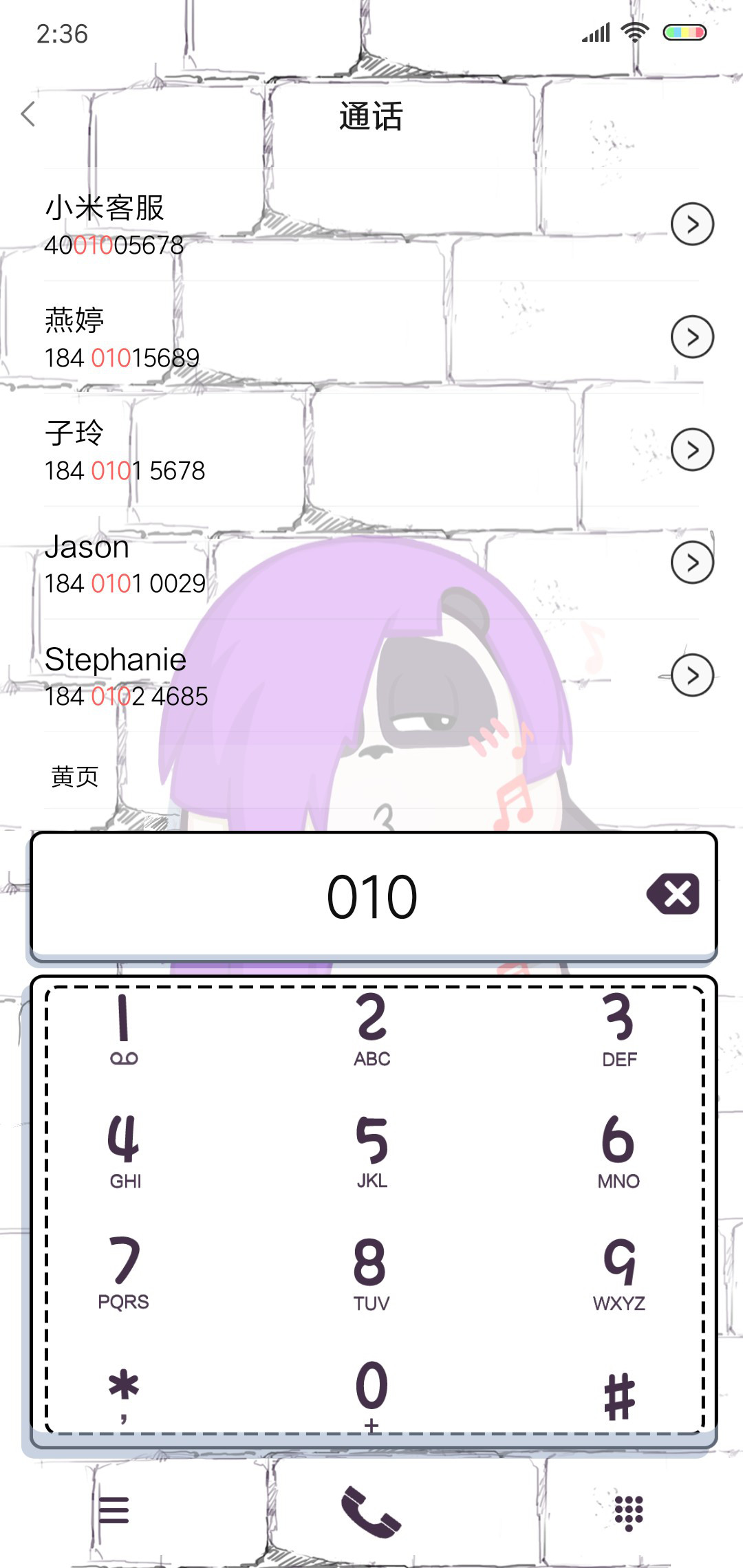Dial the digit 1 voicemail key

(x=124, y=1030)
